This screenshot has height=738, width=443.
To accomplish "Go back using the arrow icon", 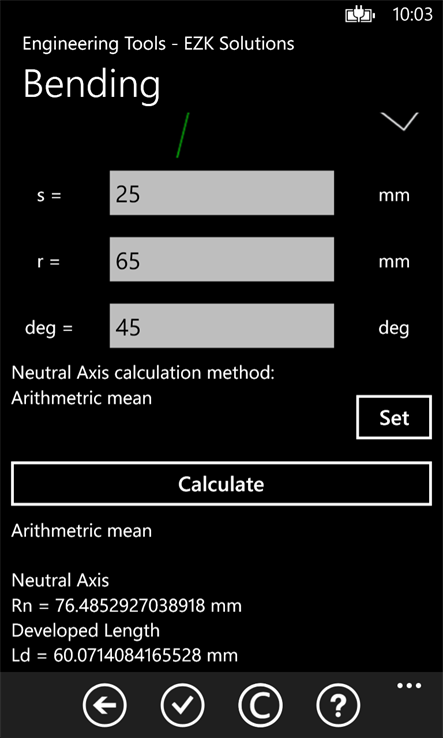I will (x=105, y=705).
